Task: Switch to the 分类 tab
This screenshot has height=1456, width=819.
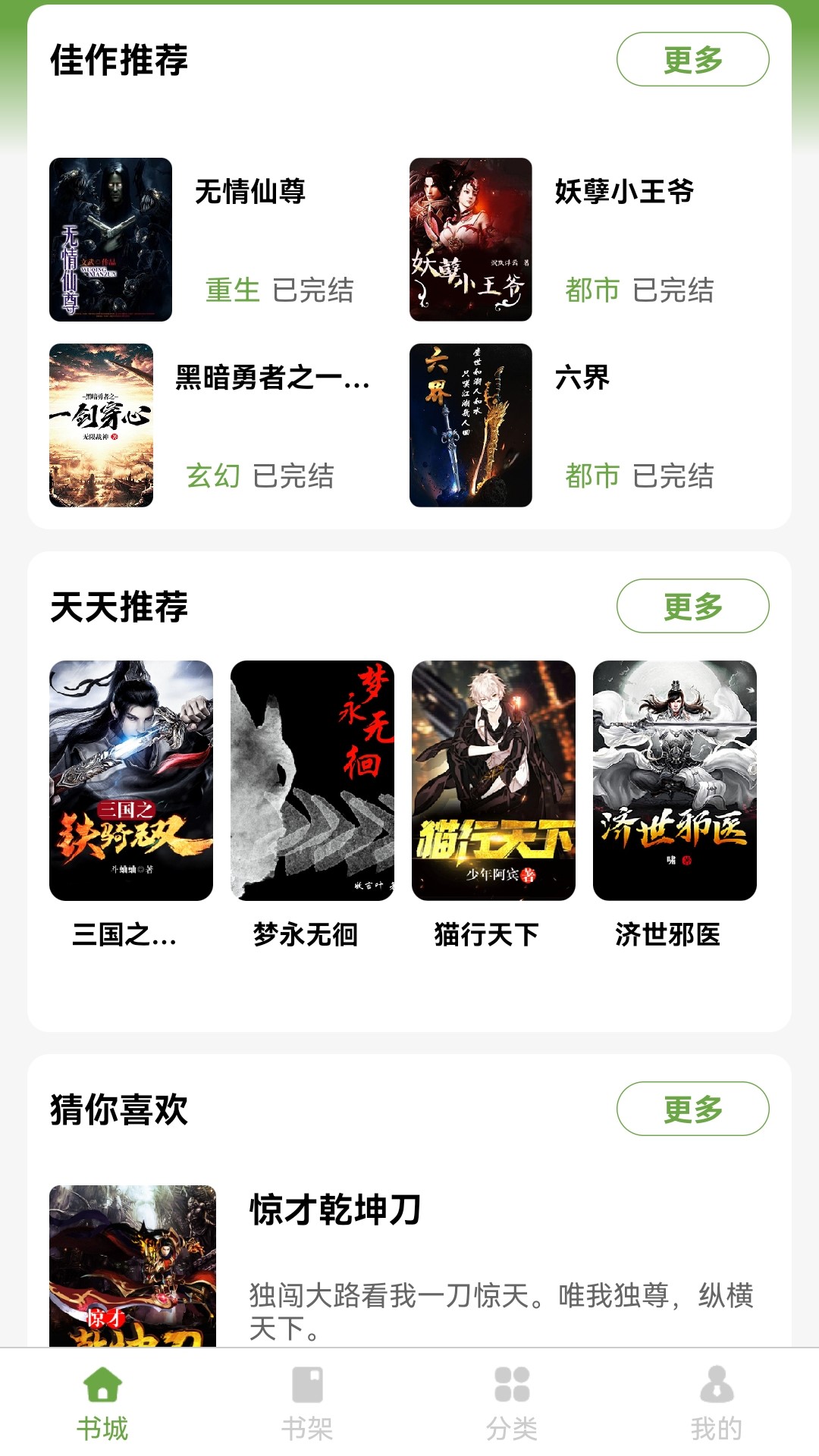Action: point(512,1403)
